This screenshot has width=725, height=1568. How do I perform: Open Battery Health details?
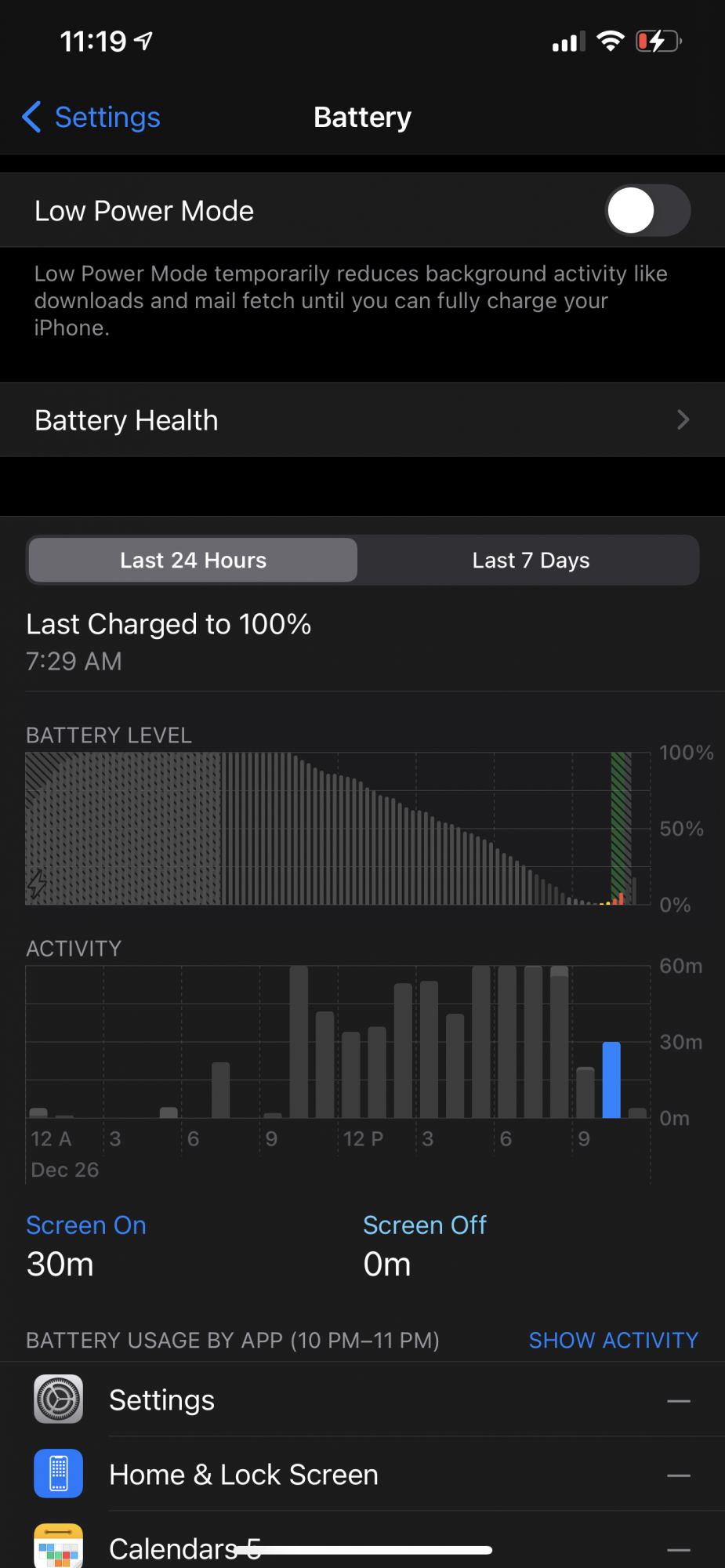362,420
